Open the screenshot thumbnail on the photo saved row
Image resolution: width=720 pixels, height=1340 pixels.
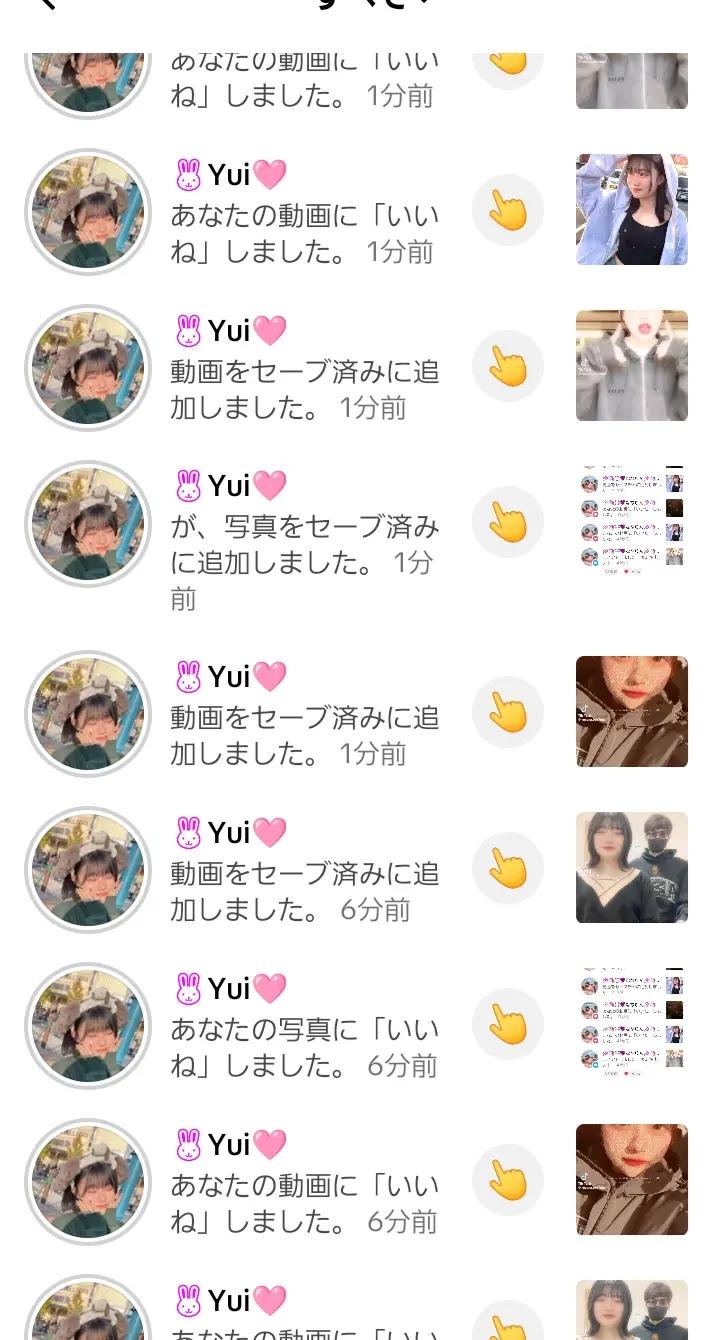pos(632,522)
